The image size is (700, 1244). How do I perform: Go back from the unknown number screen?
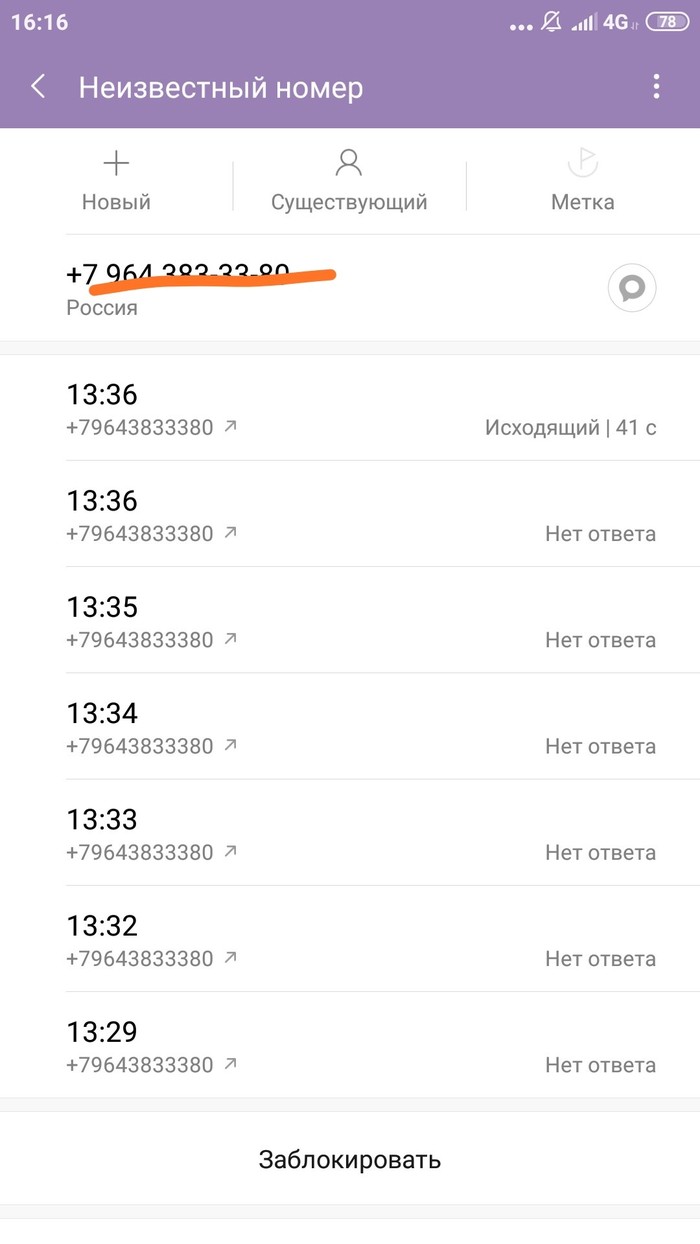[x=38, y=87]
